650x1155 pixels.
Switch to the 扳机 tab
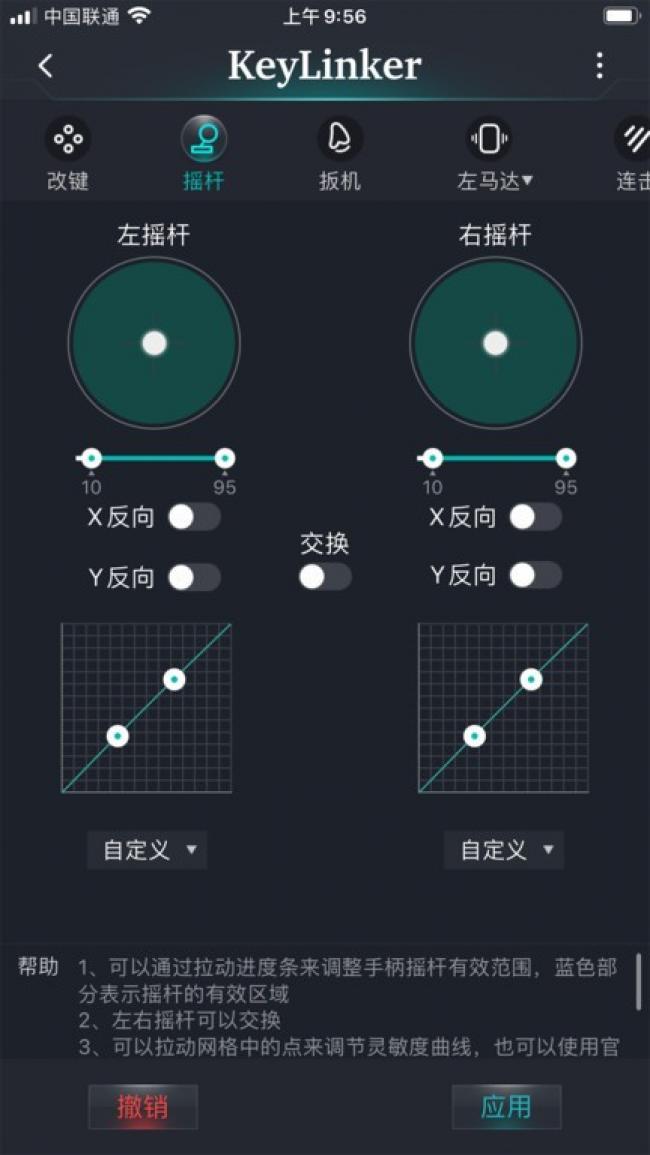(339, 153)
